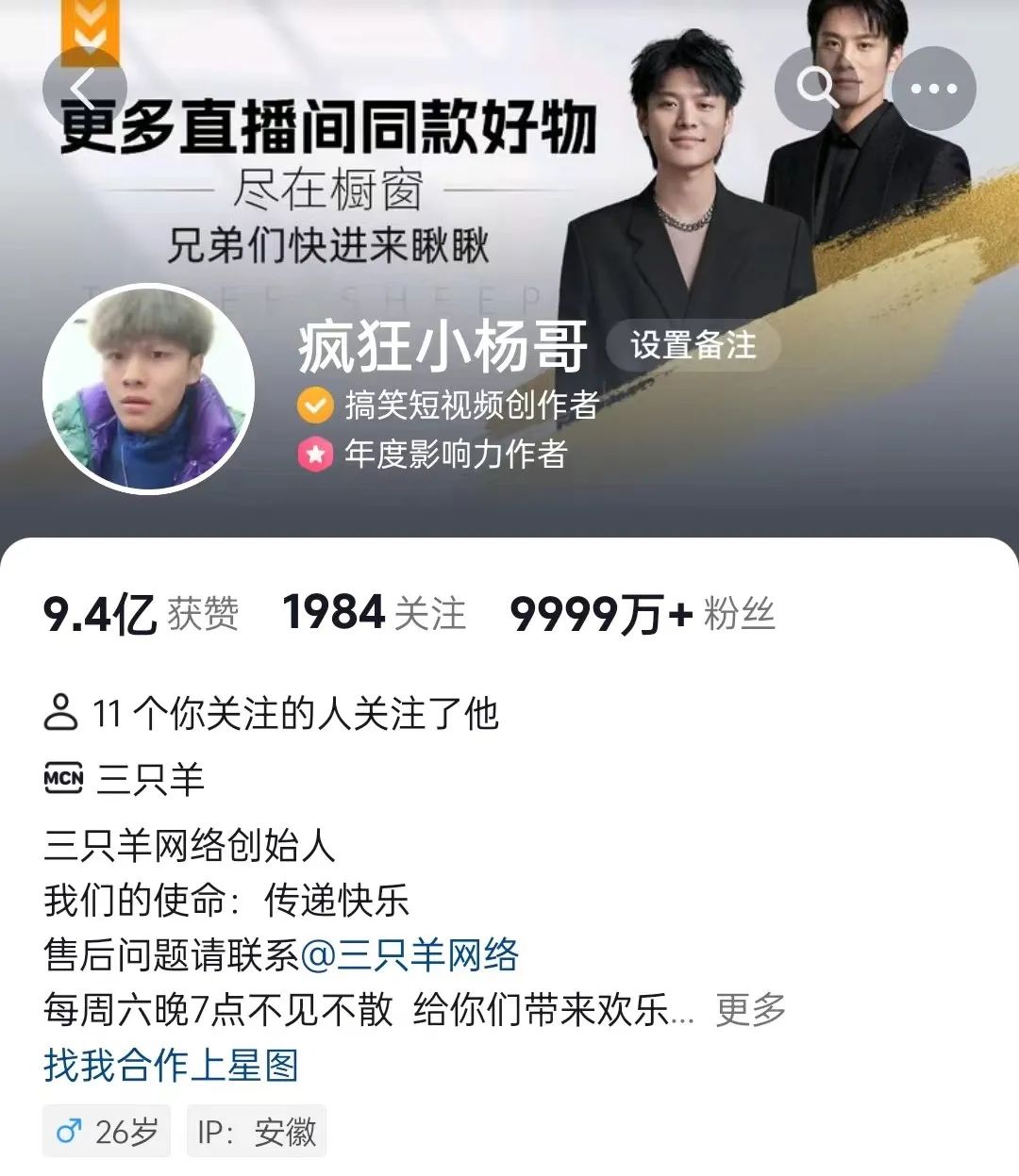Open the 9999万+ 粉丝 followers list
The image size is (1019, 1176).
[x=642, y=614]
